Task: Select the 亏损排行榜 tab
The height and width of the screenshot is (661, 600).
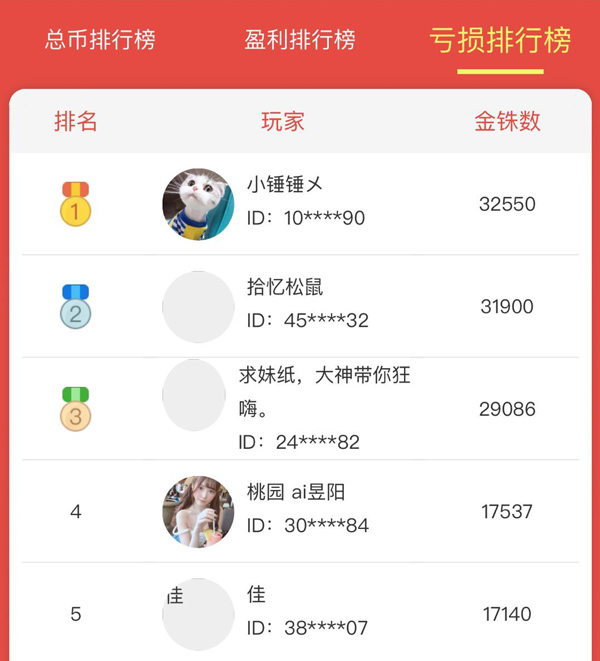Action: click(x=500, y=41)
